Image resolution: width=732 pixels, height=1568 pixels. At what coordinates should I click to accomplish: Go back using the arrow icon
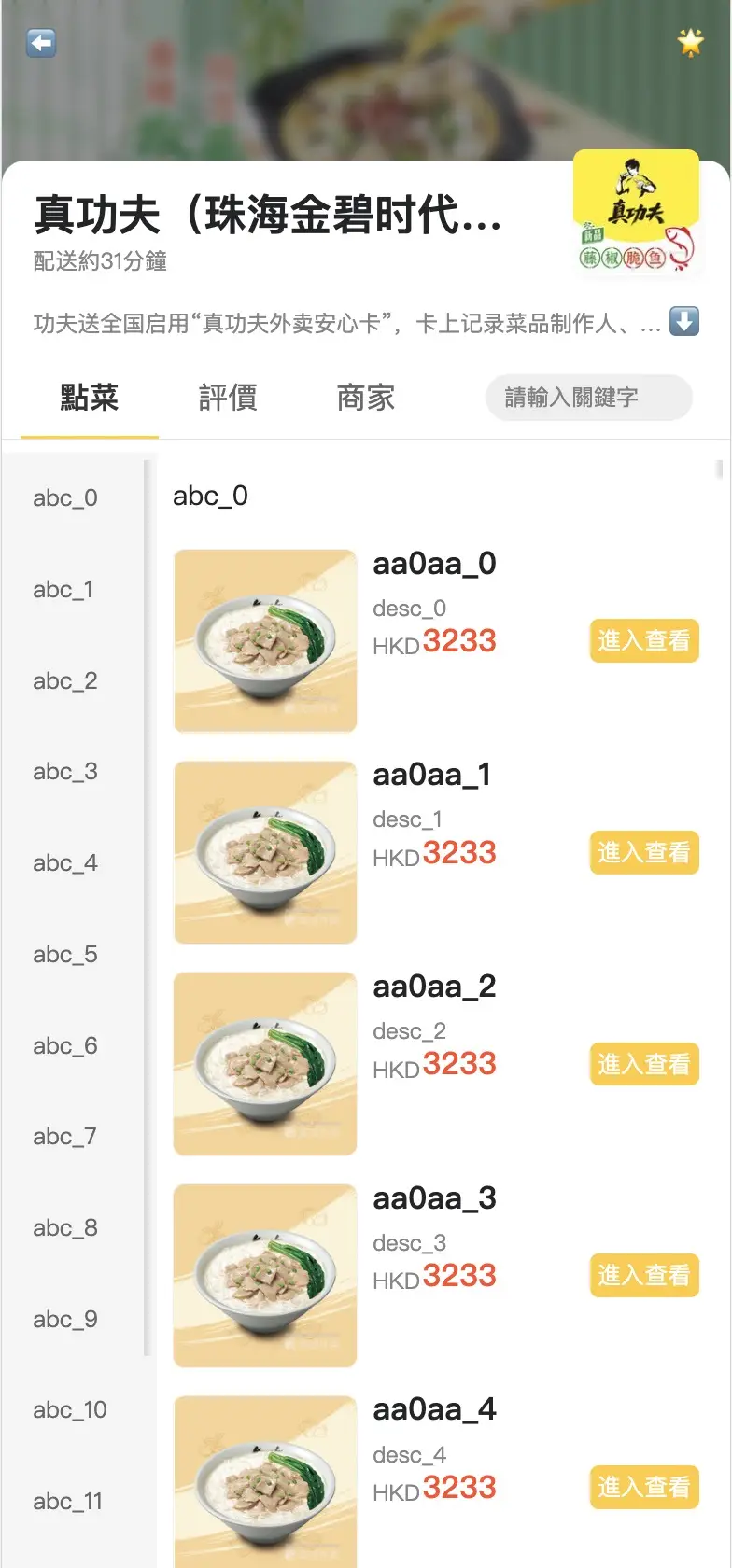[x=41, y=43]
